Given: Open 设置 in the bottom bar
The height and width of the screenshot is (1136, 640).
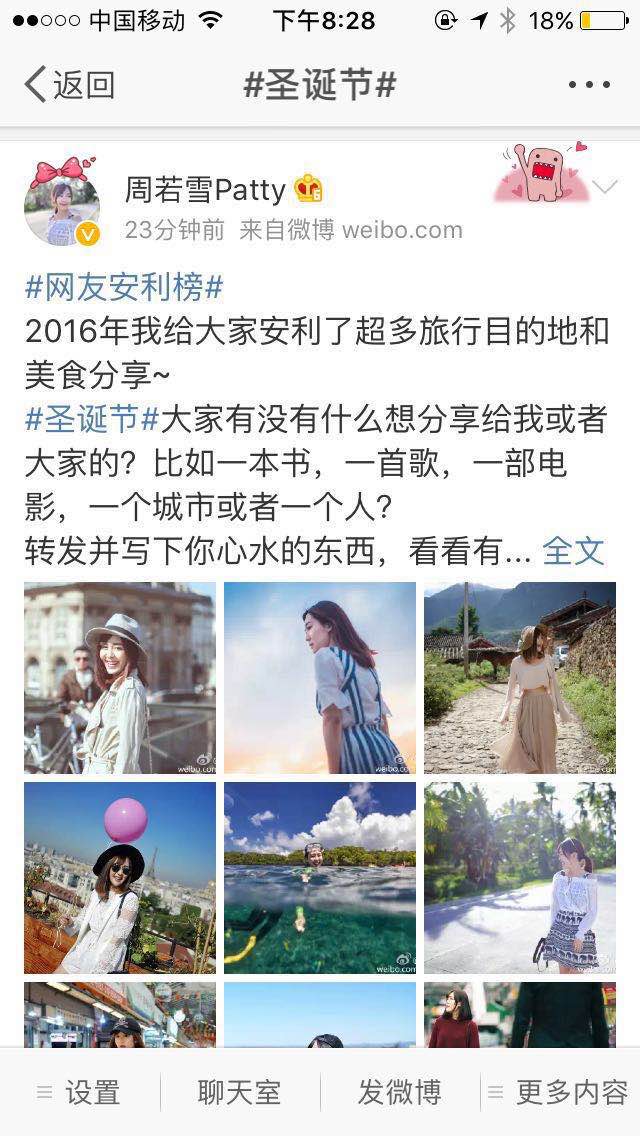Looking at the screenshot, I should click(x=80, y=1092).
